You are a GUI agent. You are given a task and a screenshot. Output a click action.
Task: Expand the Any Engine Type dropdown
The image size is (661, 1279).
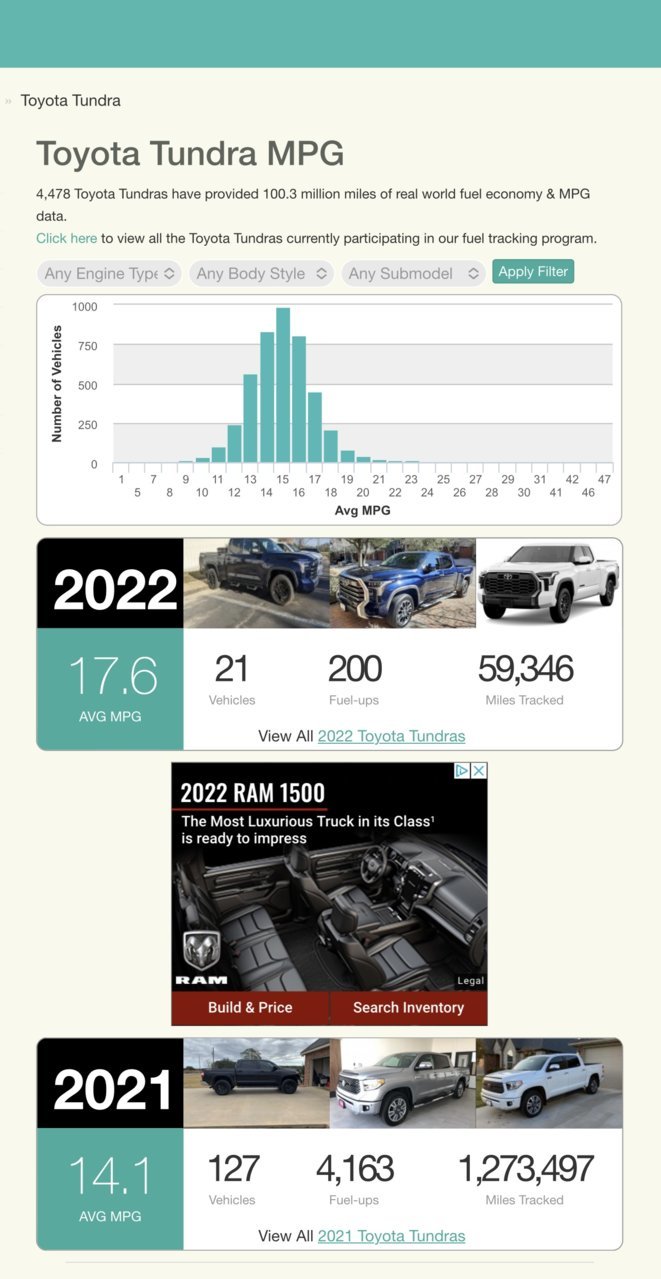[110, 273]
